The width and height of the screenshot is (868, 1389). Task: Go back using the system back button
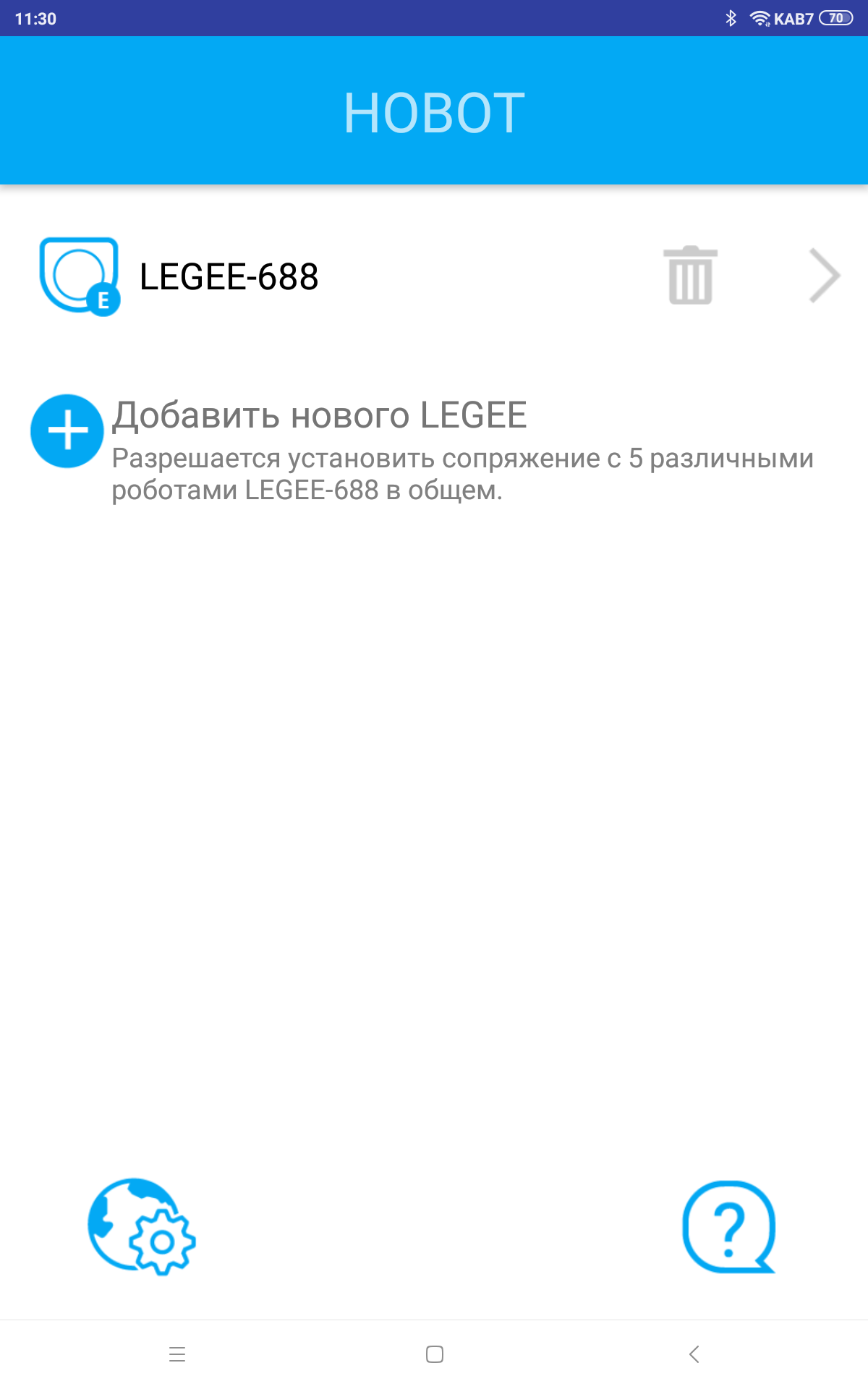694,1354
